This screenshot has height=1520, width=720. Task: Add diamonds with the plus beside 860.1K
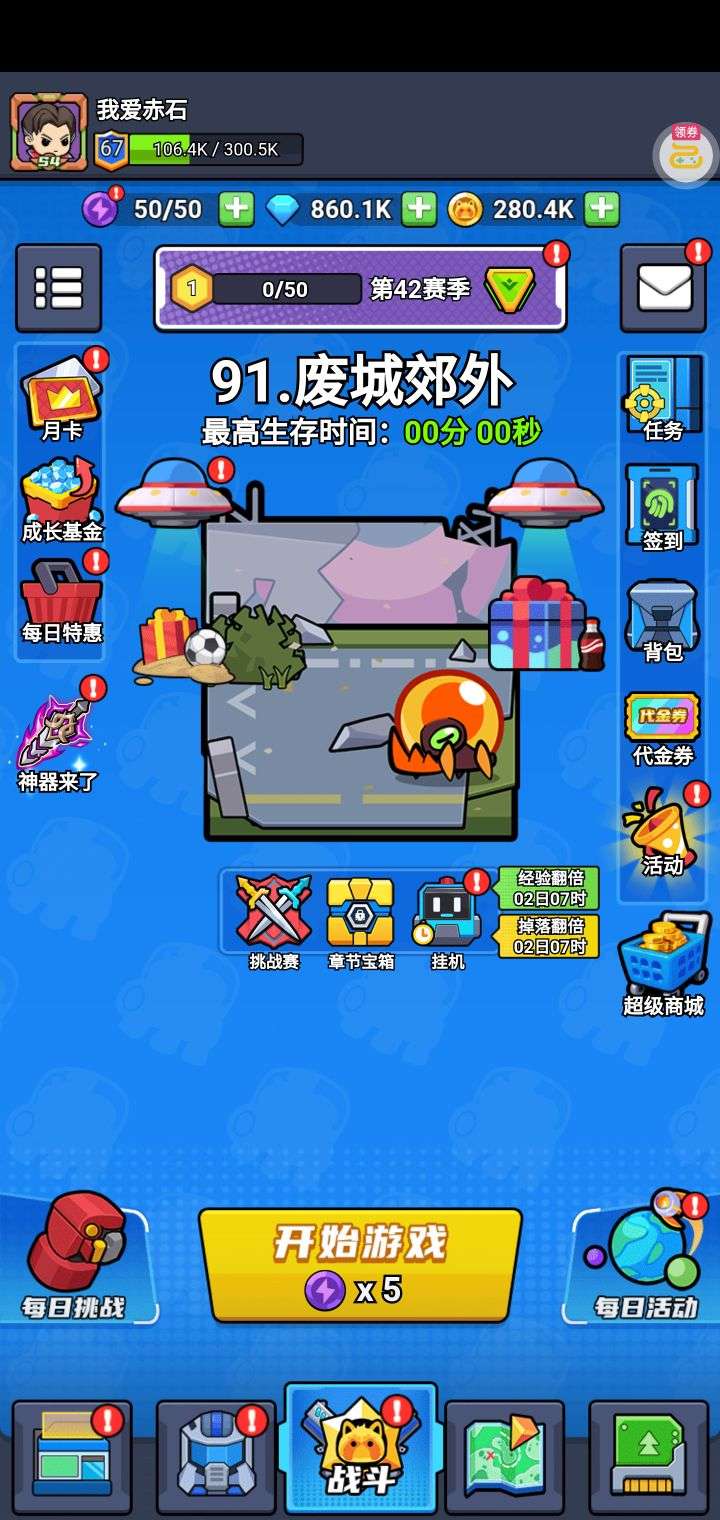pos(418,209)
